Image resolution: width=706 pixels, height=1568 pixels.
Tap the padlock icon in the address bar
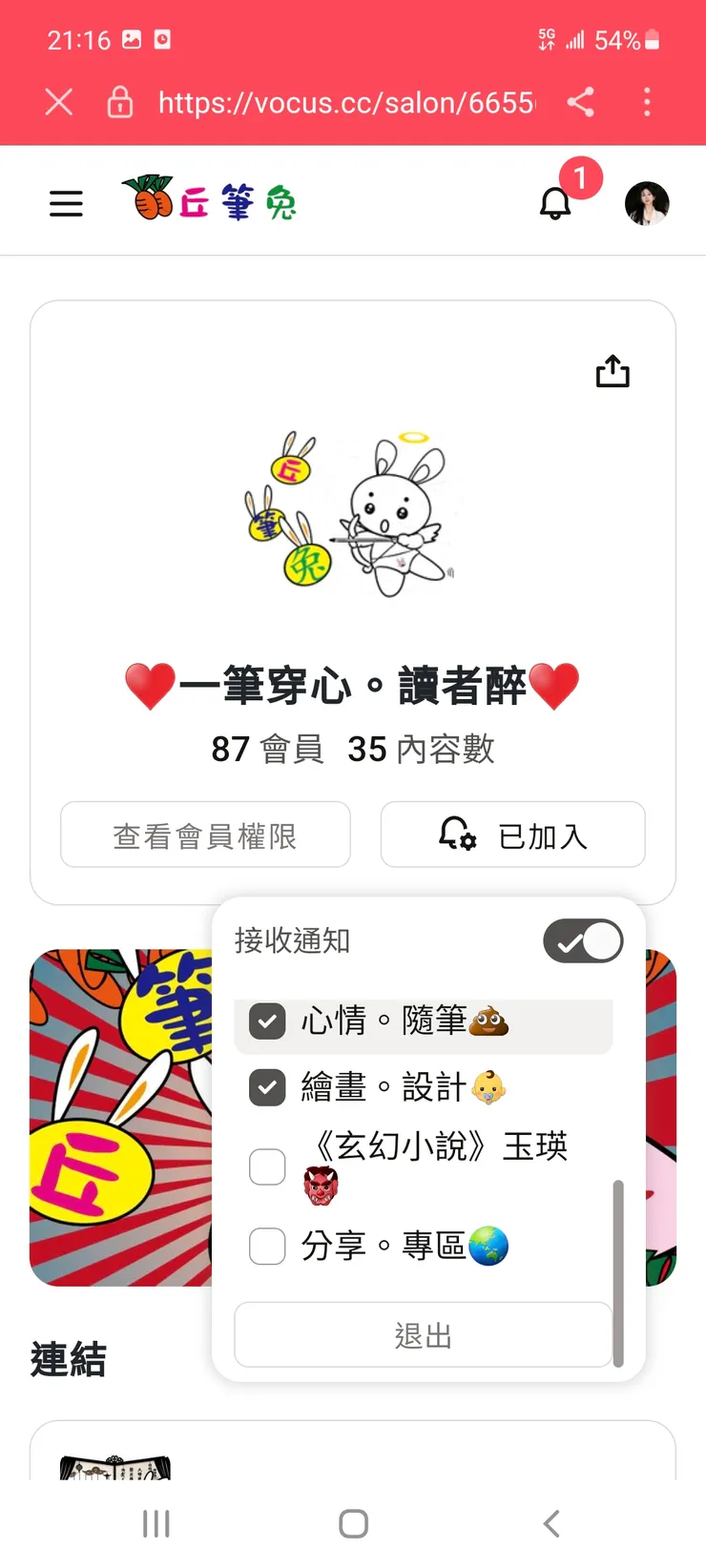coord(120,102)
